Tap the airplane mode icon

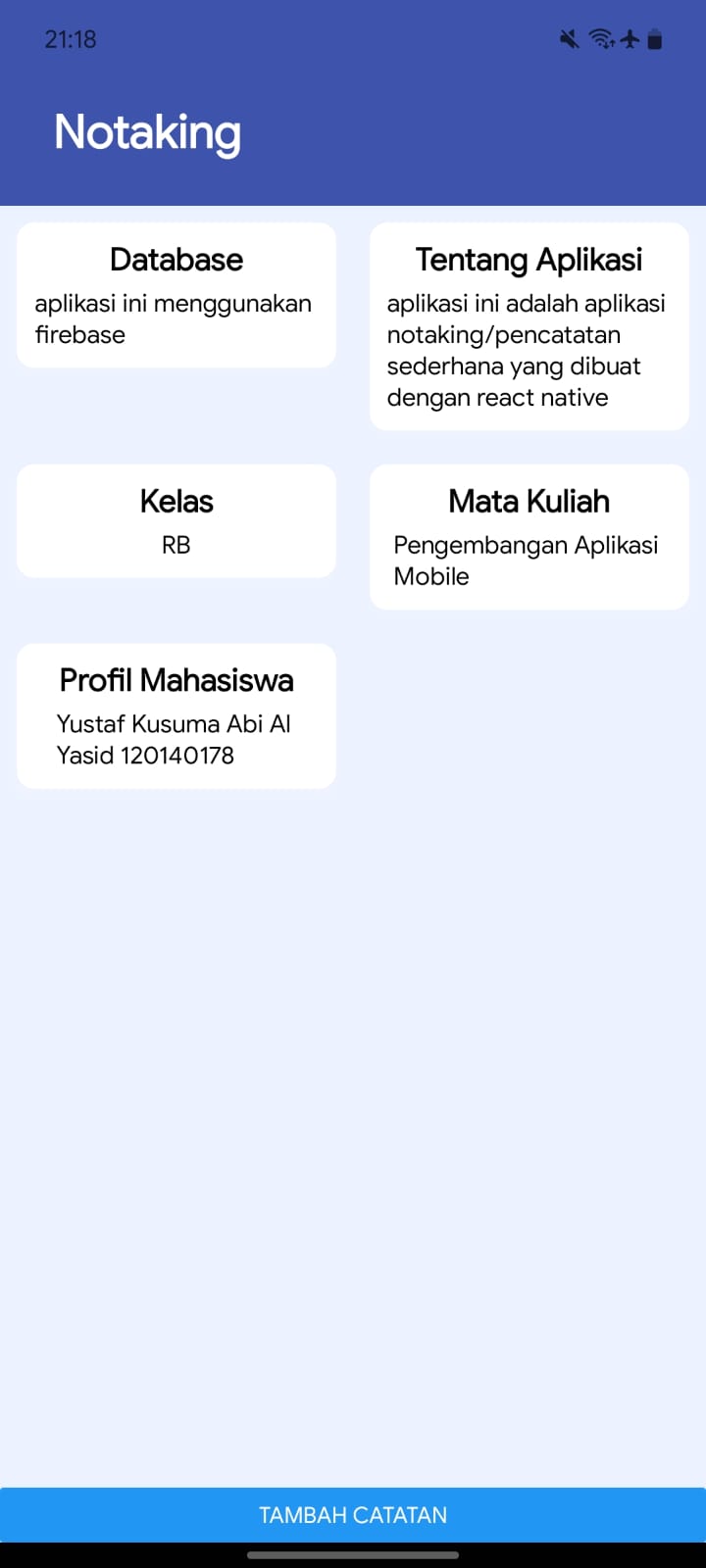point(629,39)
